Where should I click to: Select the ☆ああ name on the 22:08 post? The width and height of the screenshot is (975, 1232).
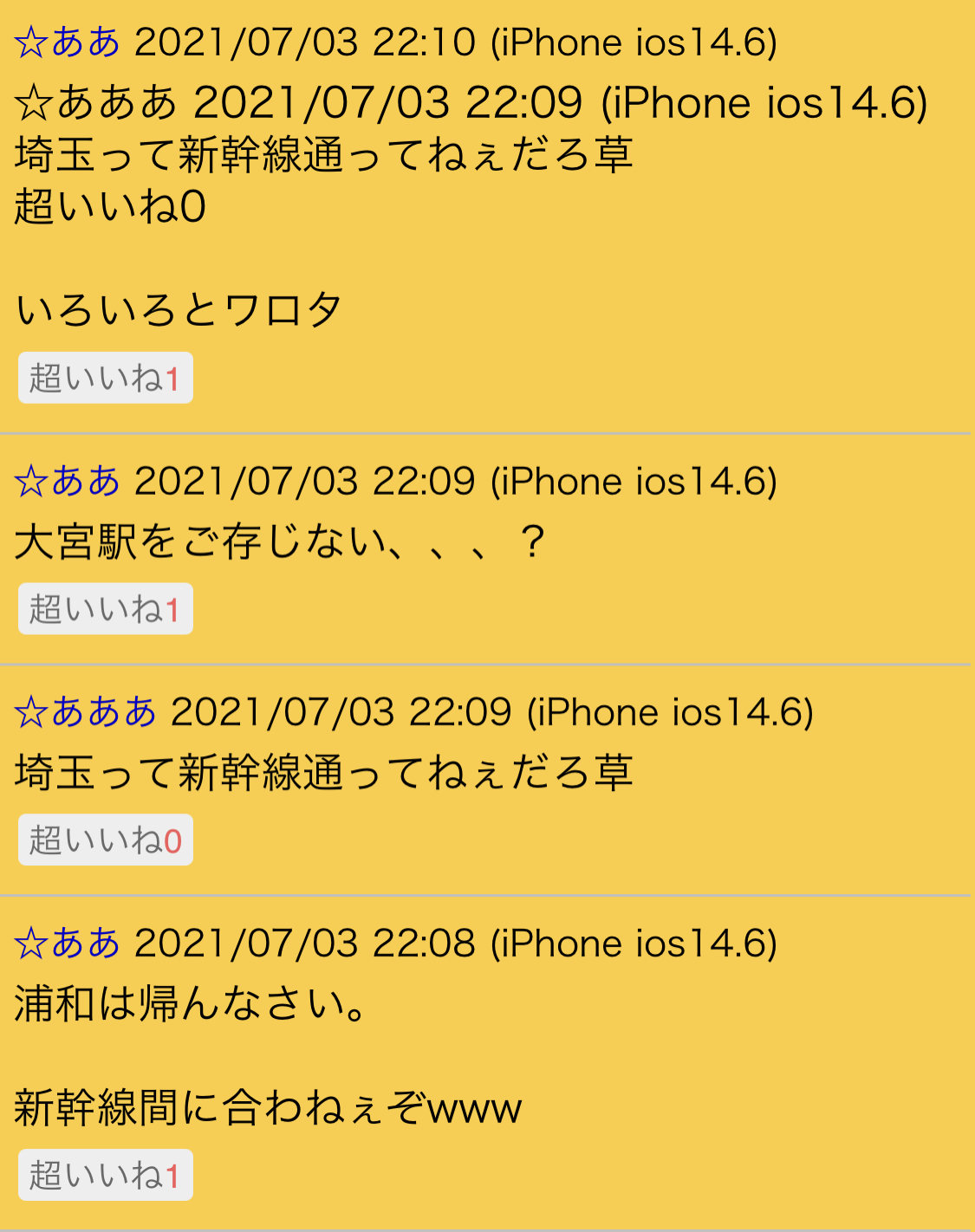68,943
